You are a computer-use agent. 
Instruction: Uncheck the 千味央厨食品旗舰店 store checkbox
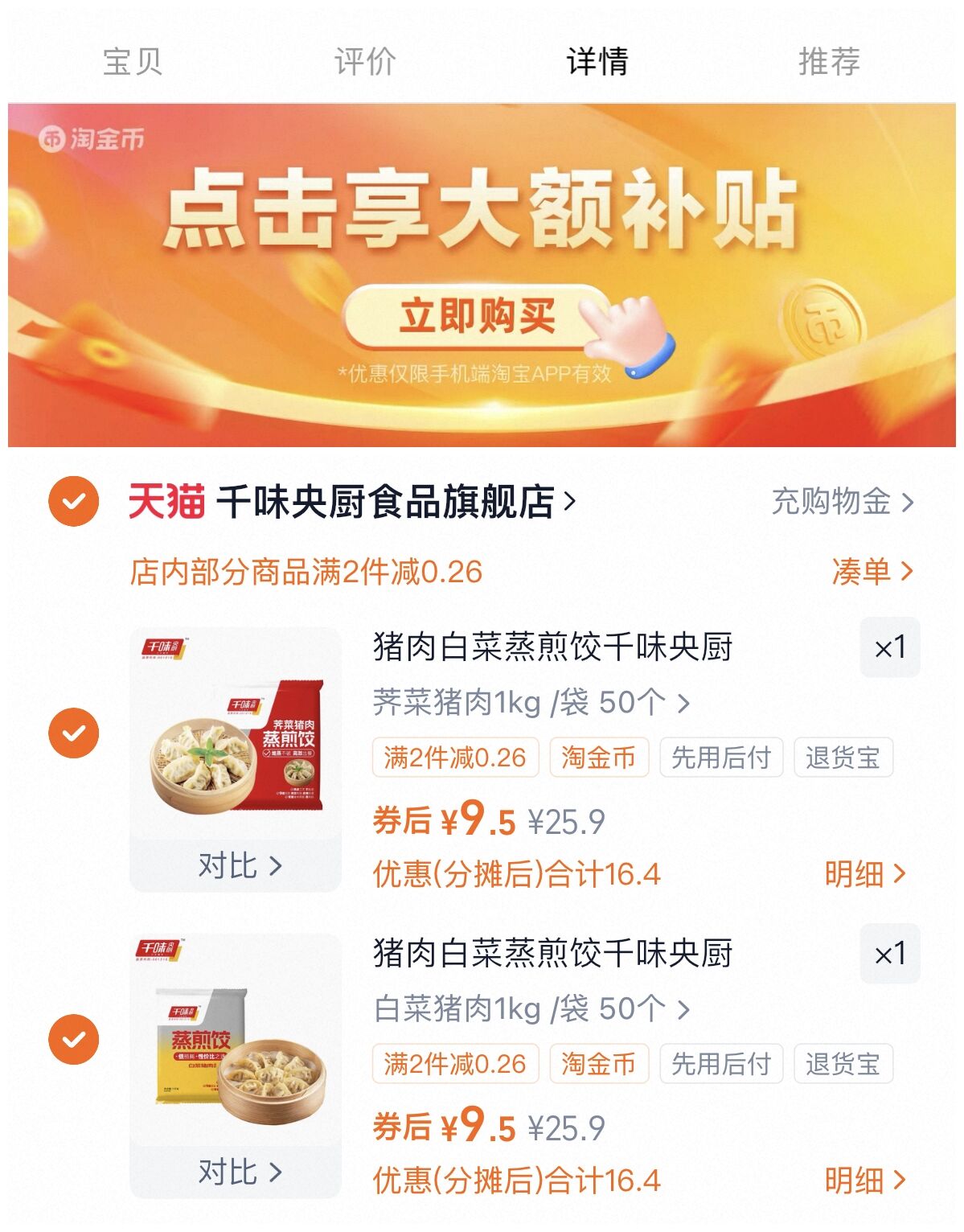point(74,501)
